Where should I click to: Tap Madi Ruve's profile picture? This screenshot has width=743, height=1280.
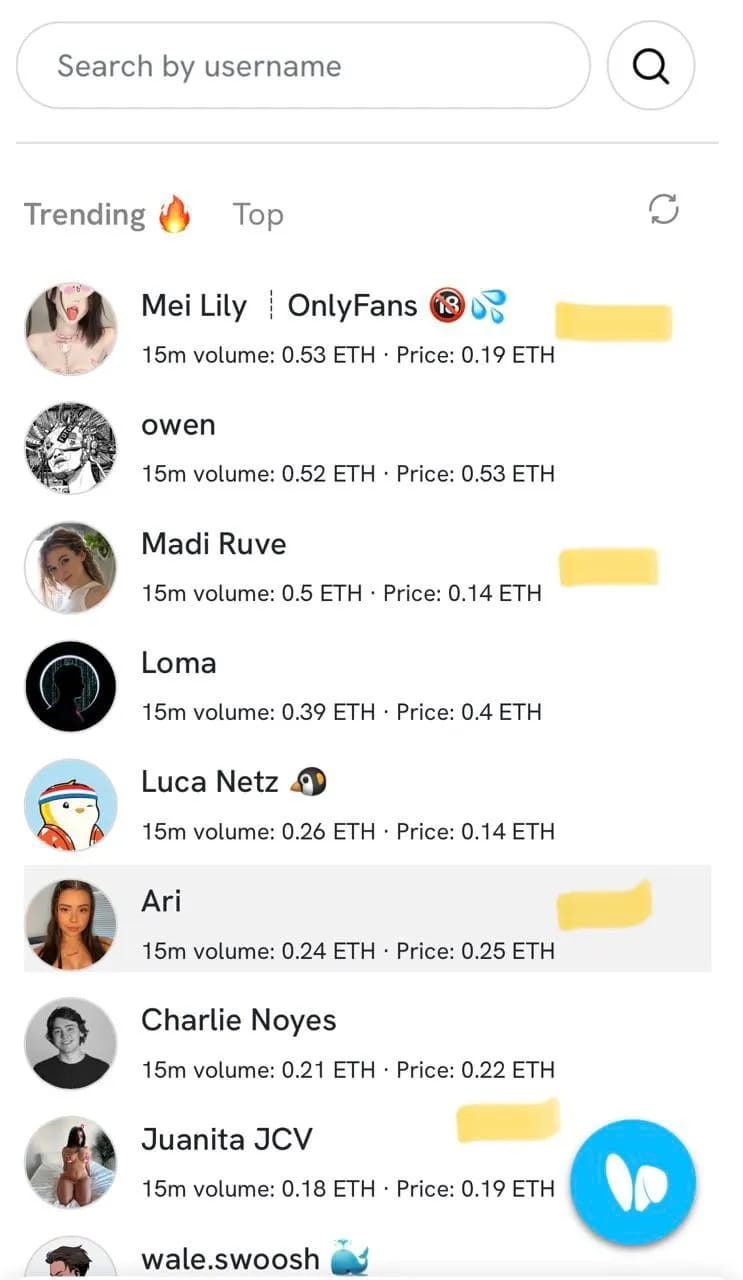pyautogui.click(x=70, y=566)
